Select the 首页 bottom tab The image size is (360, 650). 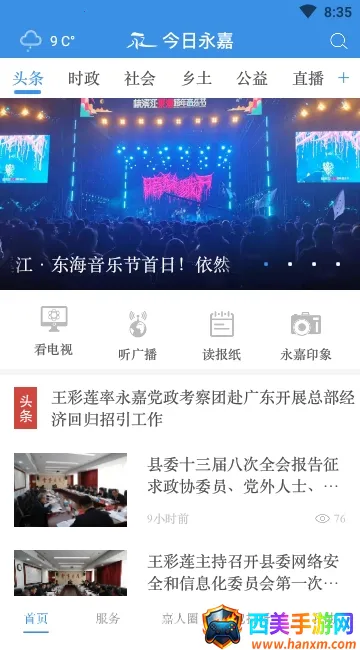coord(36,619)
